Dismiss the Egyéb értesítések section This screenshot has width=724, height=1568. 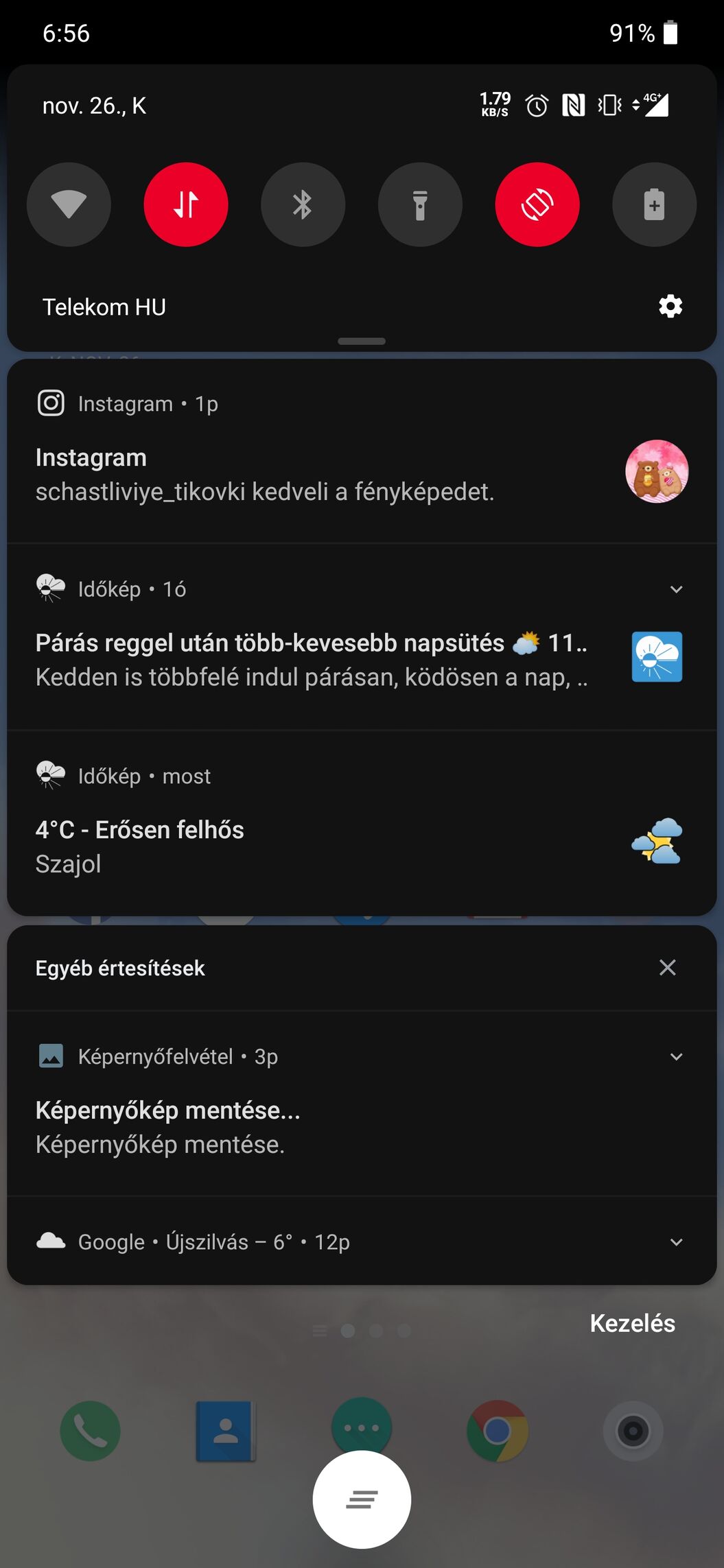tap(667, 968)
